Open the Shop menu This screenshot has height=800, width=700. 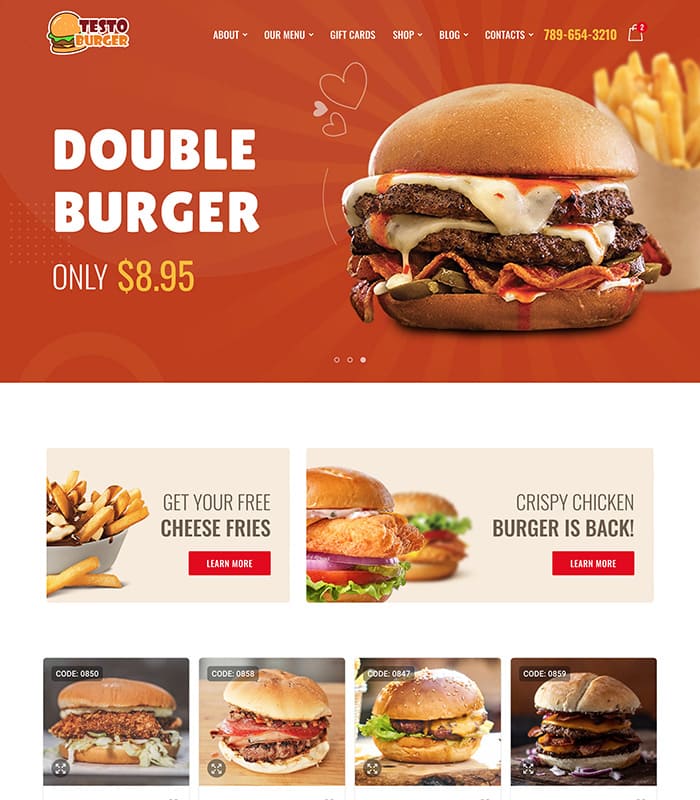point(407,35)
